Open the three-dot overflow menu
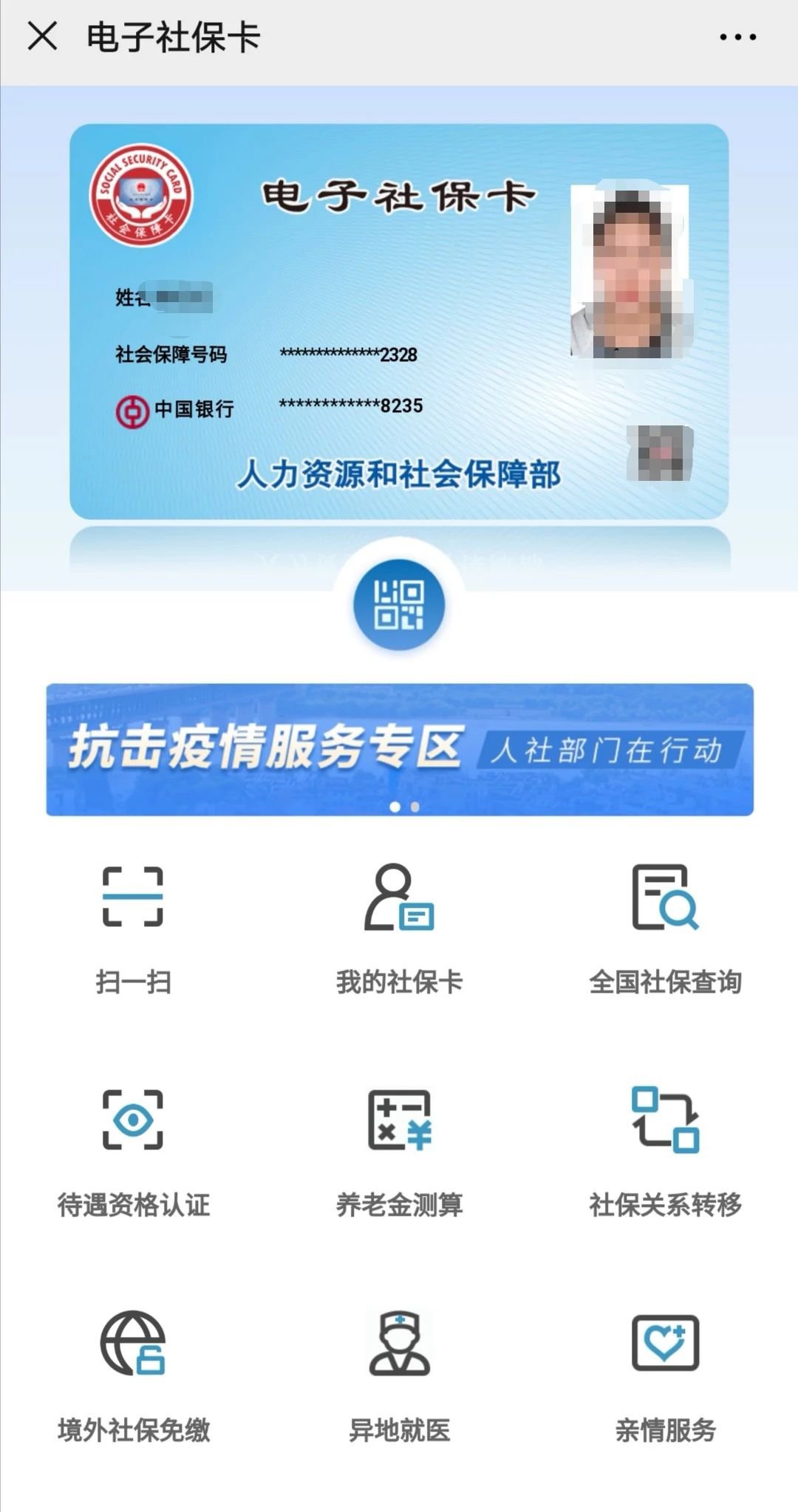This screenshot has height=1512, width=798. (x=737, y=37)
